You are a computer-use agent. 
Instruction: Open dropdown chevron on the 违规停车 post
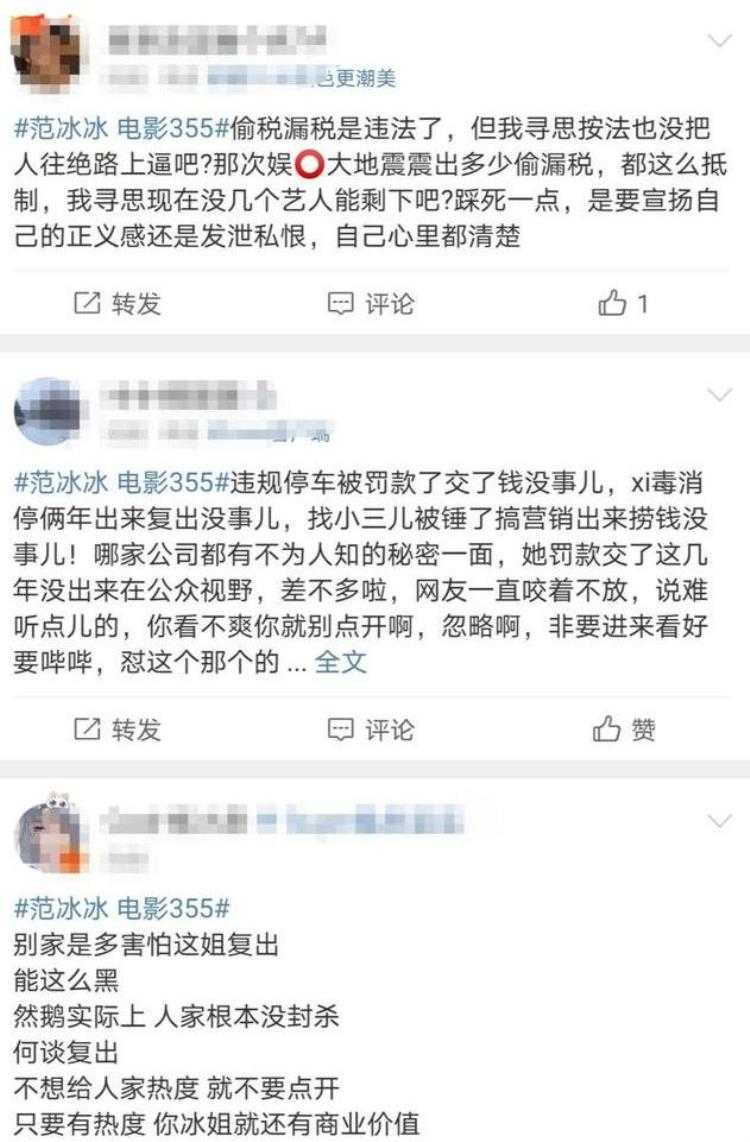720,396
